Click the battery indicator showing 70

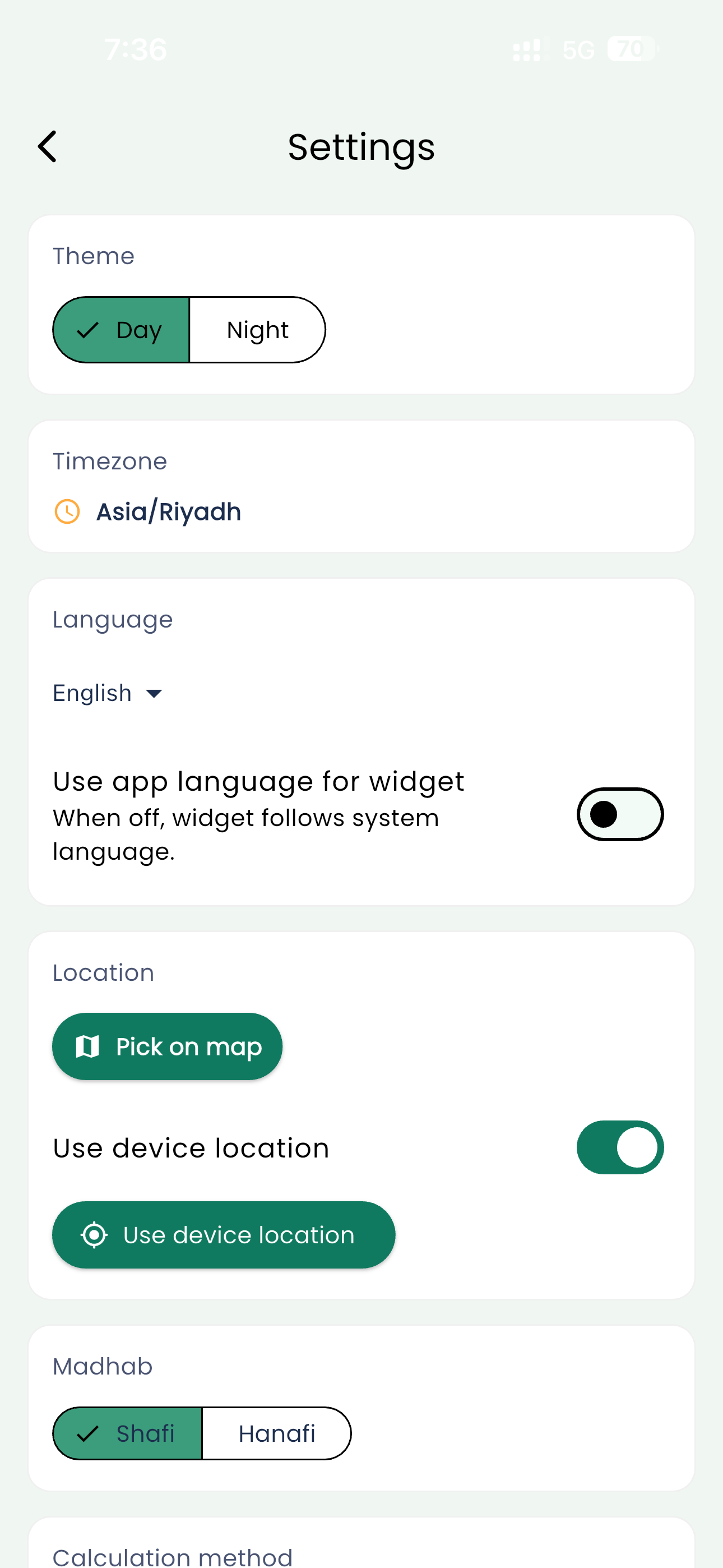click(630, 49)
